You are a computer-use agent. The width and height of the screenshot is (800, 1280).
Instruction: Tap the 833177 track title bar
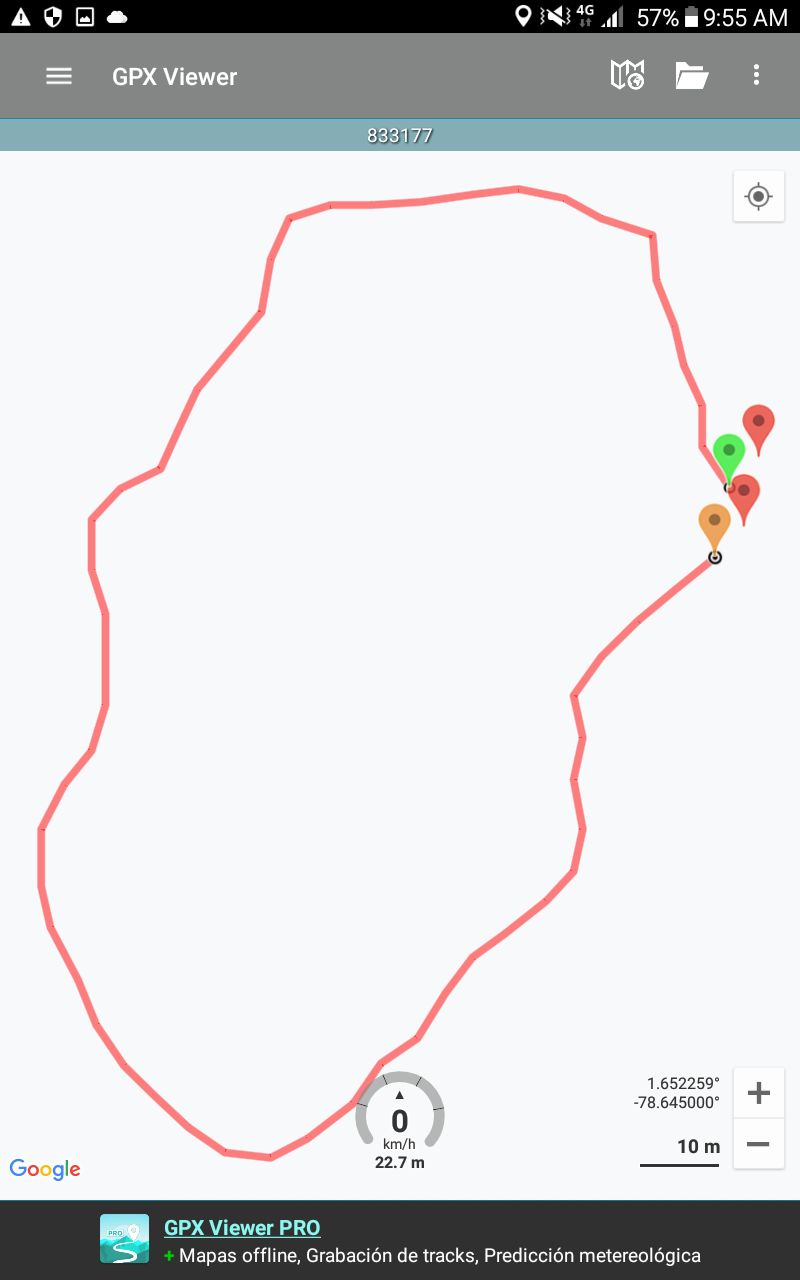(x=400, y=136)
